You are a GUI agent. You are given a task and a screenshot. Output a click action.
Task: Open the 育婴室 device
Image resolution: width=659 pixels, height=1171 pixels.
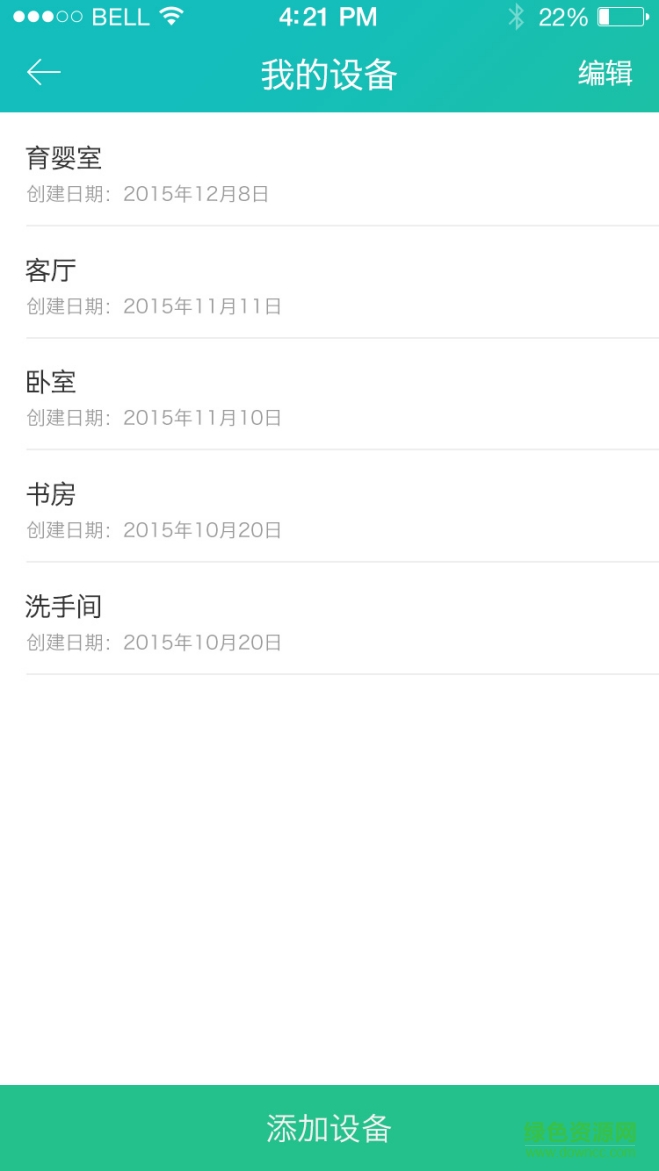pyautogui.click(x=329, y=172)
